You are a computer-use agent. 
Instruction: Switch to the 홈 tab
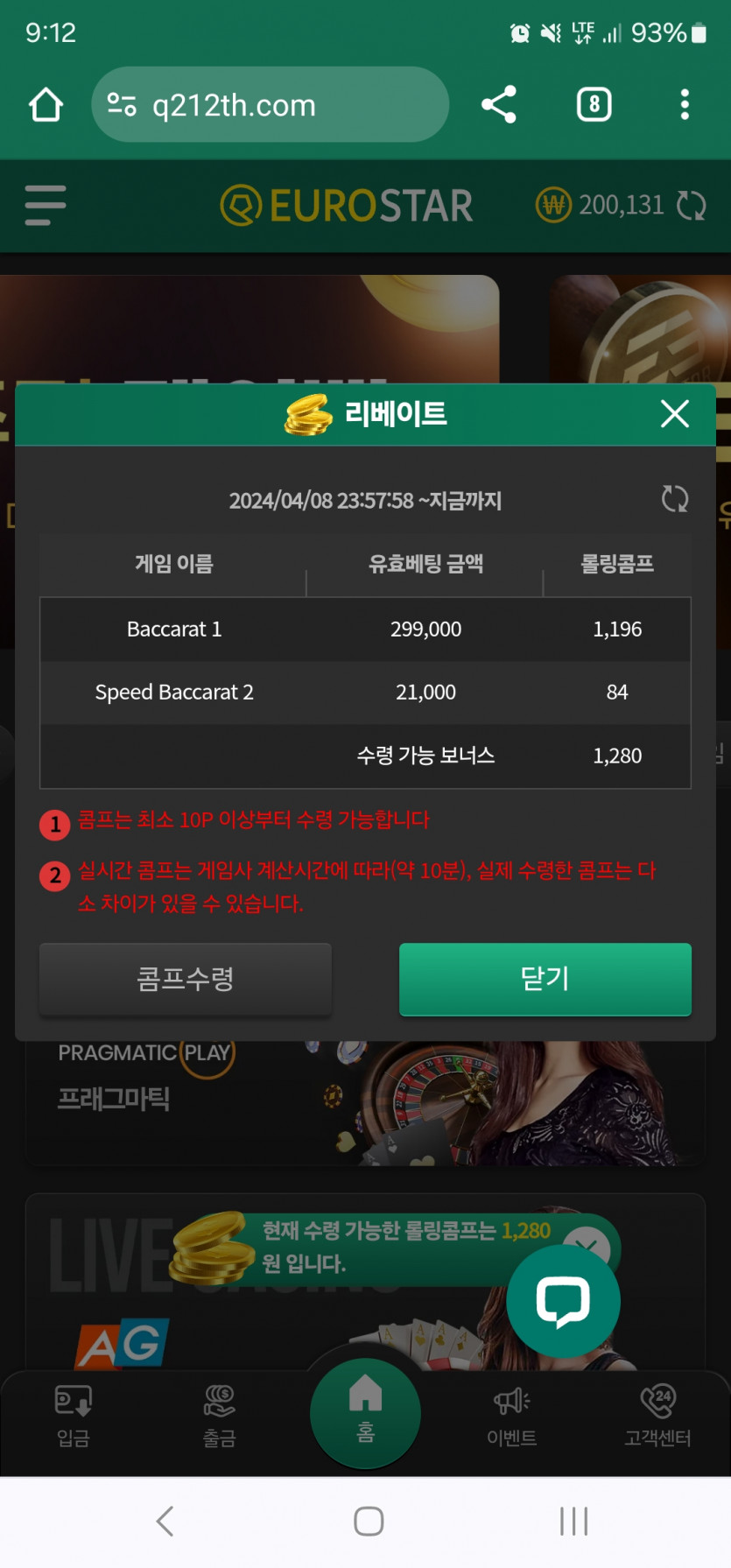[x=365, y=1411]
